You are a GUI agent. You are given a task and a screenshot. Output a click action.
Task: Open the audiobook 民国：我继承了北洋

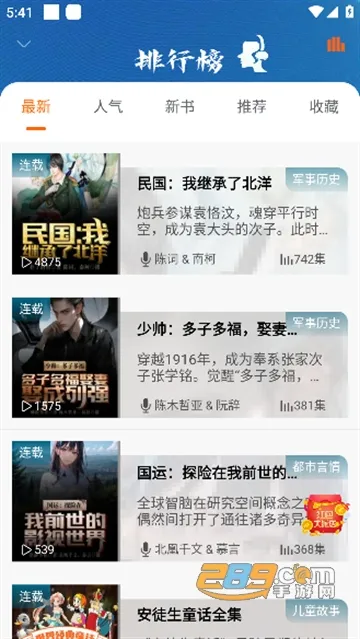180,214
